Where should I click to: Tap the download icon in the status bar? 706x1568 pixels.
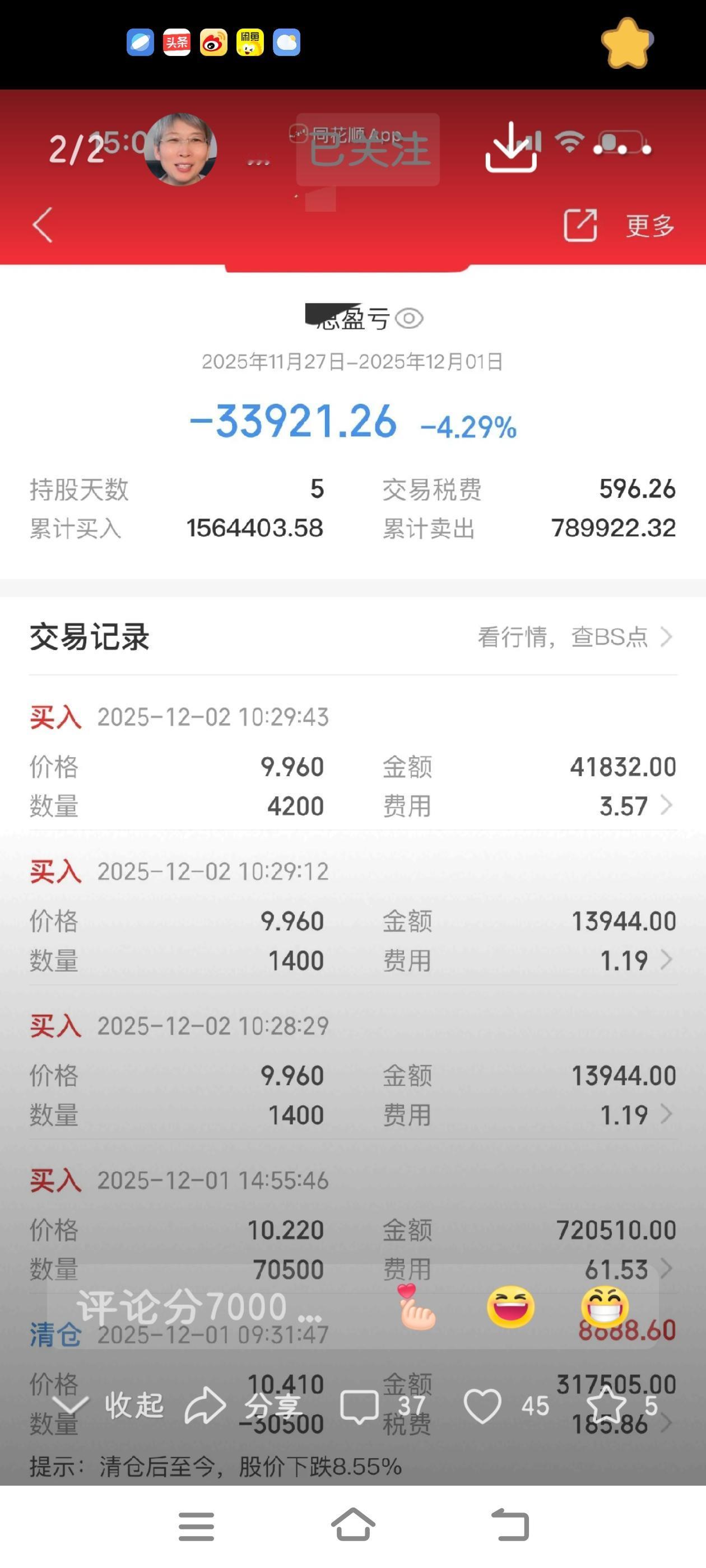pos(511,145)
